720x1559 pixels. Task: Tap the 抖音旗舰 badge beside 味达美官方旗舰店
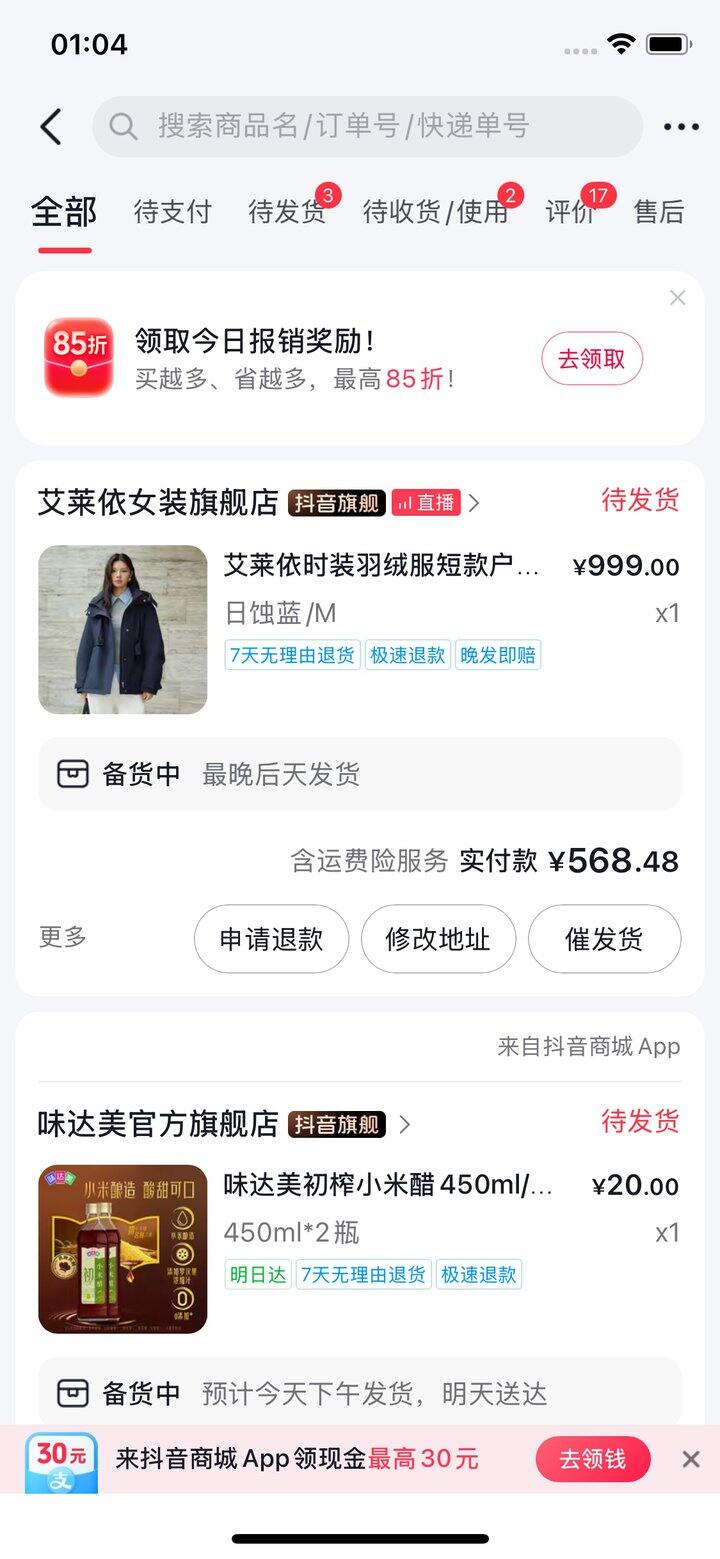pyautogui.click(x=335, y=1124)
